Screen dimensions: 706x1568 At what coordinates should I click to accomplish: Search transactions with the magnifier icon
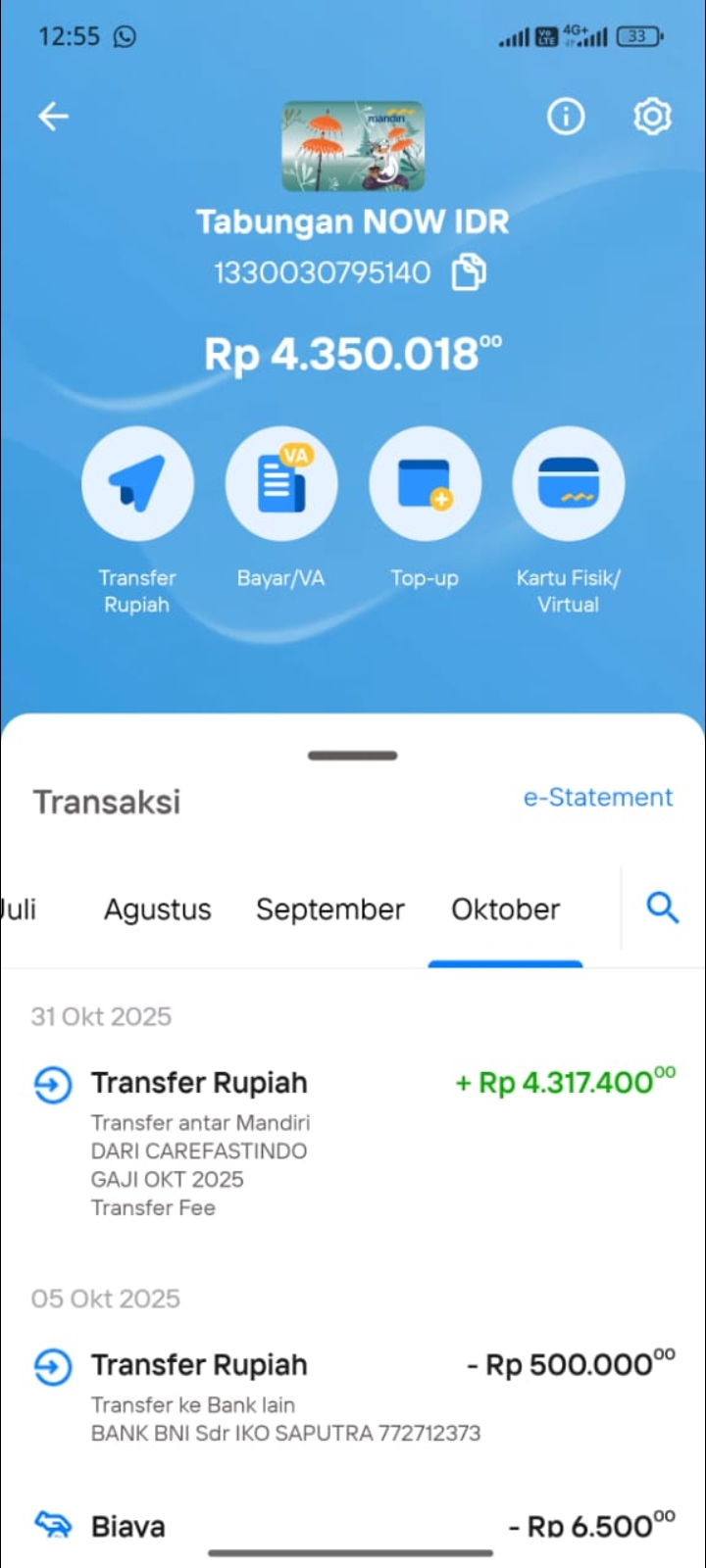(663, 908)
